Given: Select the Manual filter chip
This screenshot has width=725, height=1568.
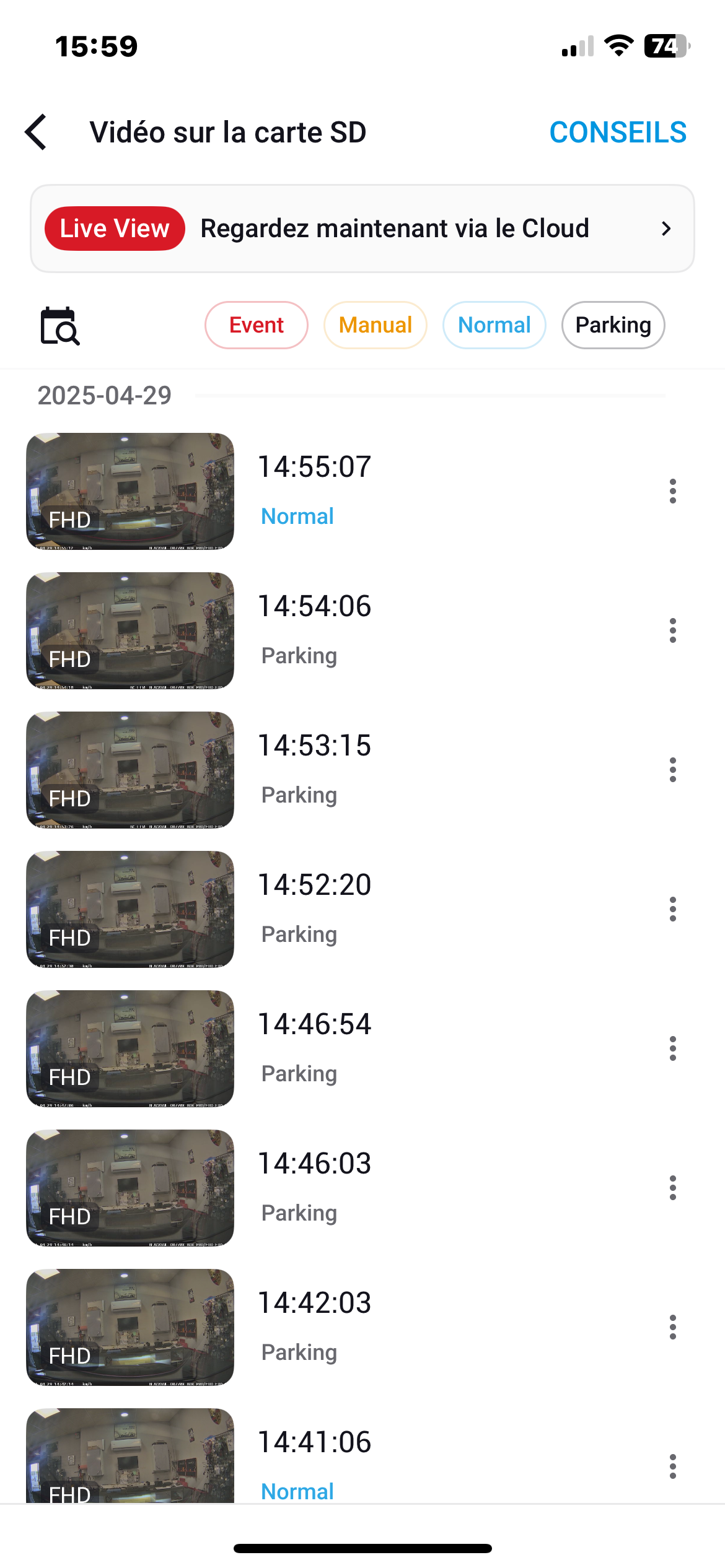Looking at the screenshot, I should 376,325.
